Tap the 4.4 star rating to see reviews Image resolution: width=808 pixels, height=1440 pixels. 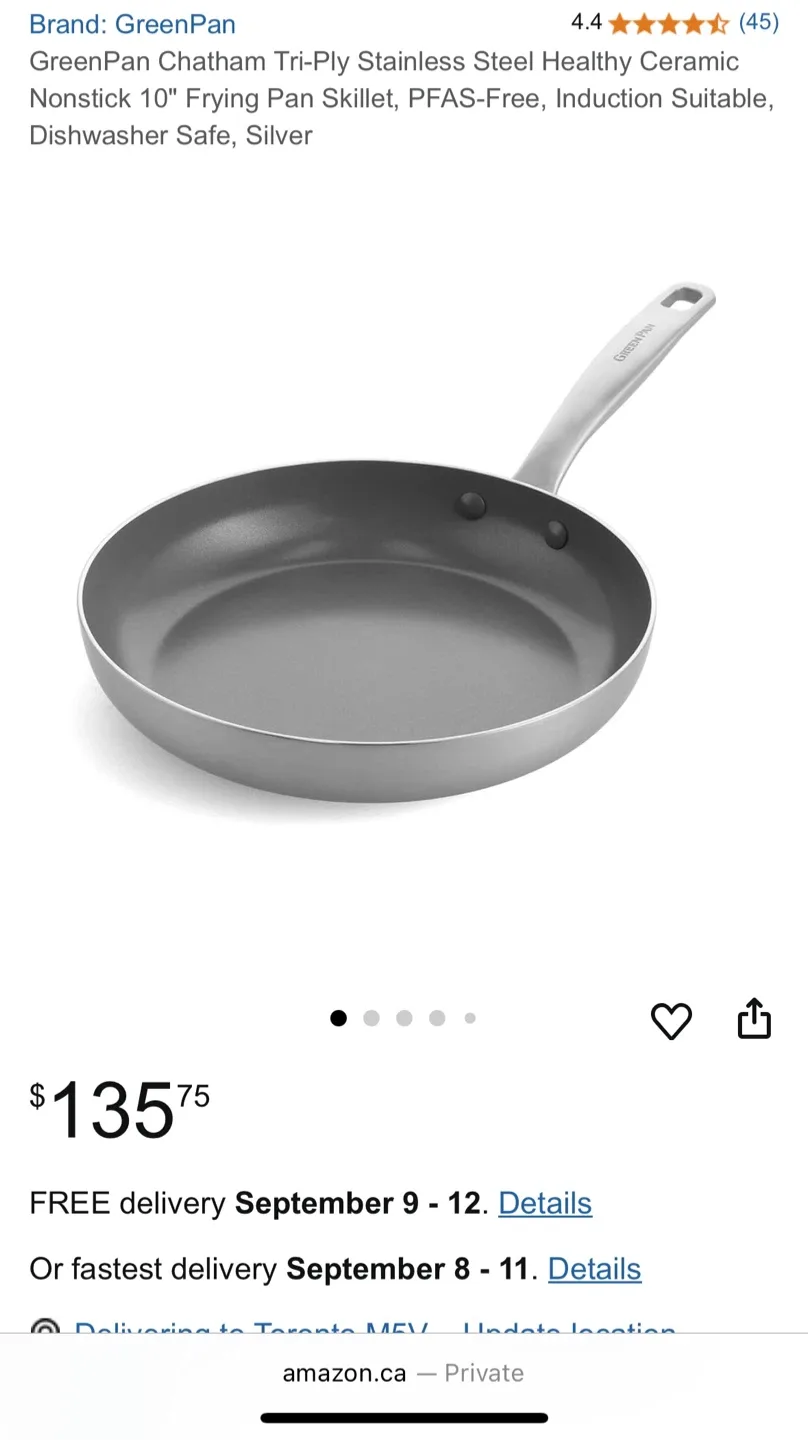pos(585,21)
